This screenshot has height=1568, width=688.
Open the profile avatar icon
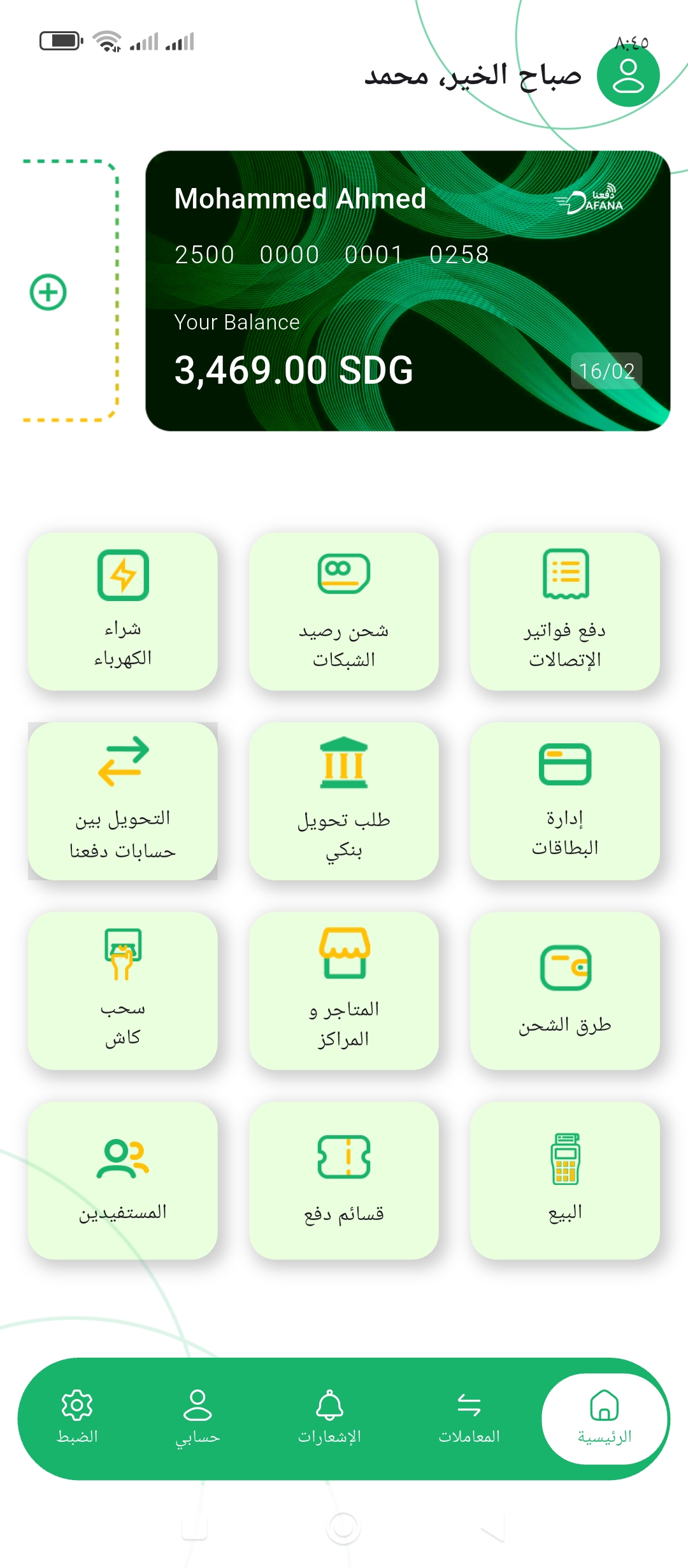pos(627,76)
